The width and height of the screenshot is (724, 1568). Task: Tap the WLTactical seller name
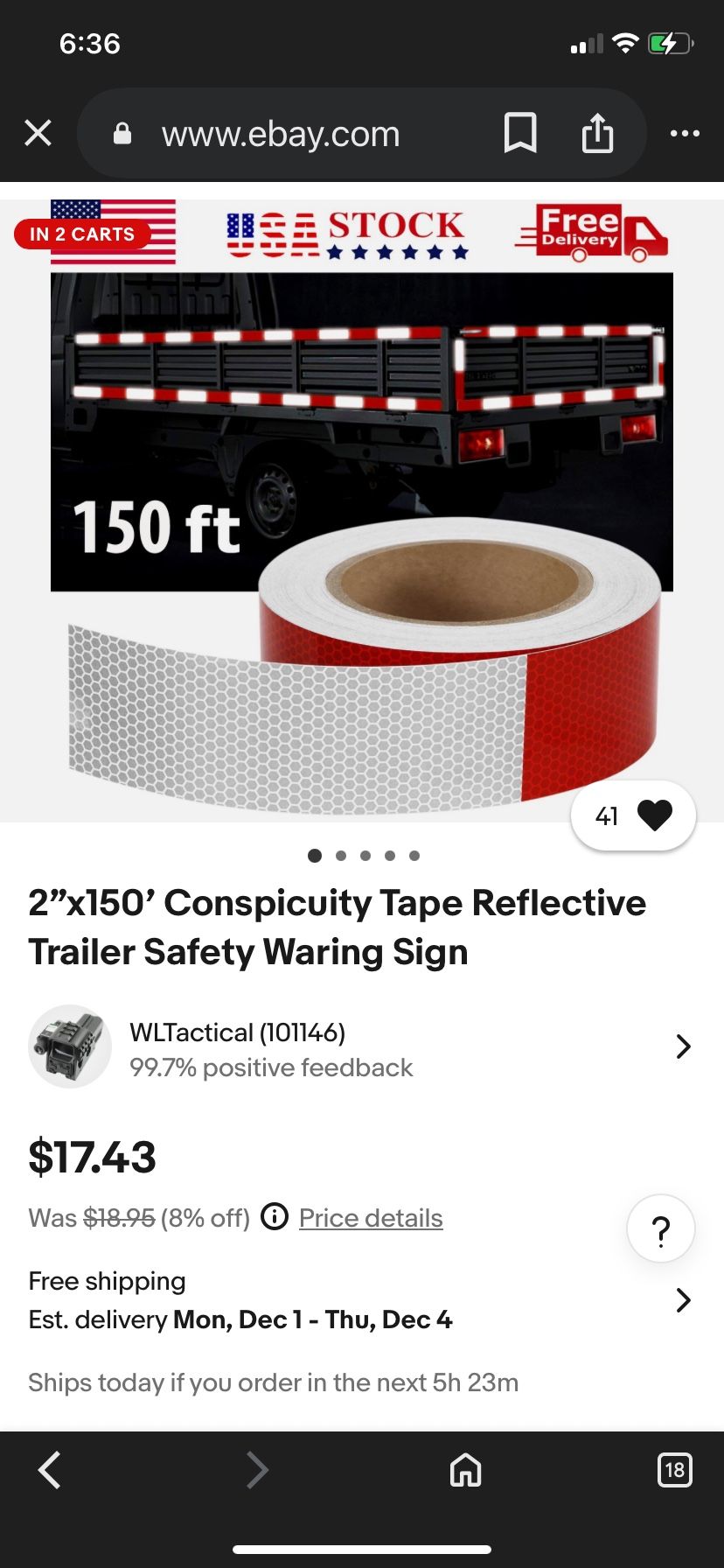point(237,1032)
